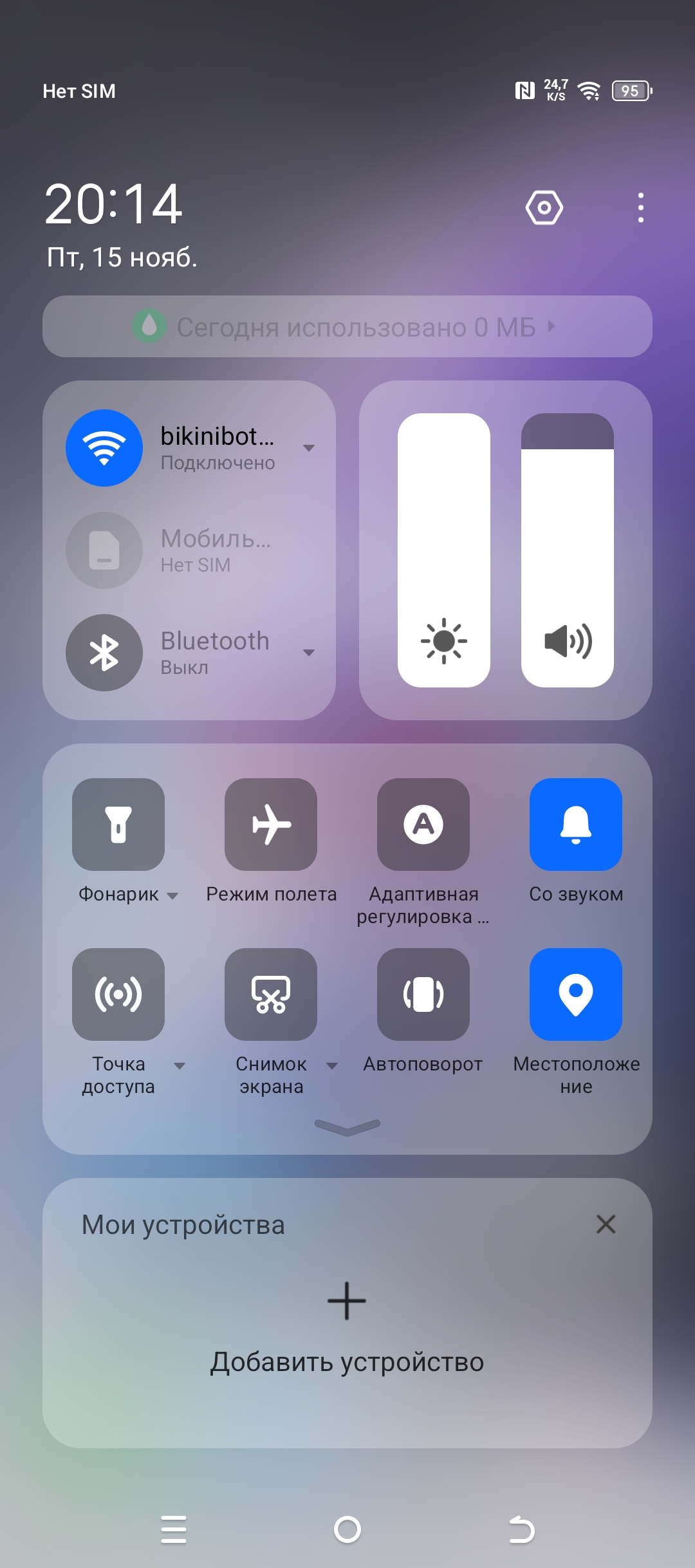Enable Режим полета airplane mode
This screenshot has height=1568, width=695.
coord(271,825)
